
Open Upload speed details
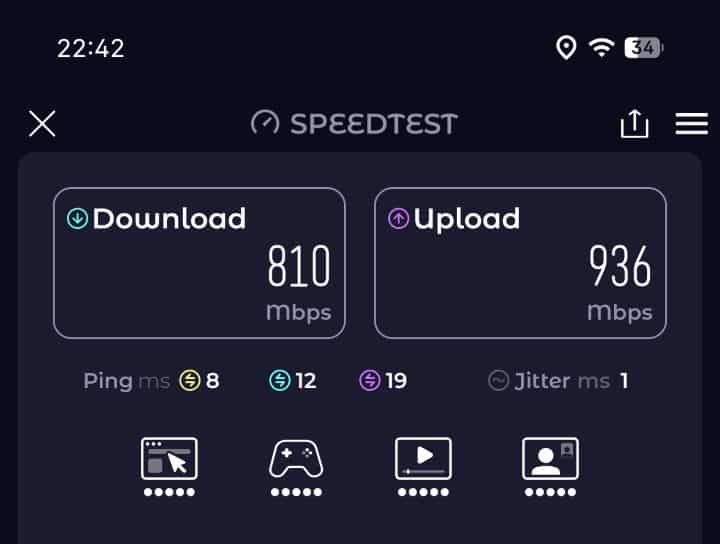coord(520,263)
